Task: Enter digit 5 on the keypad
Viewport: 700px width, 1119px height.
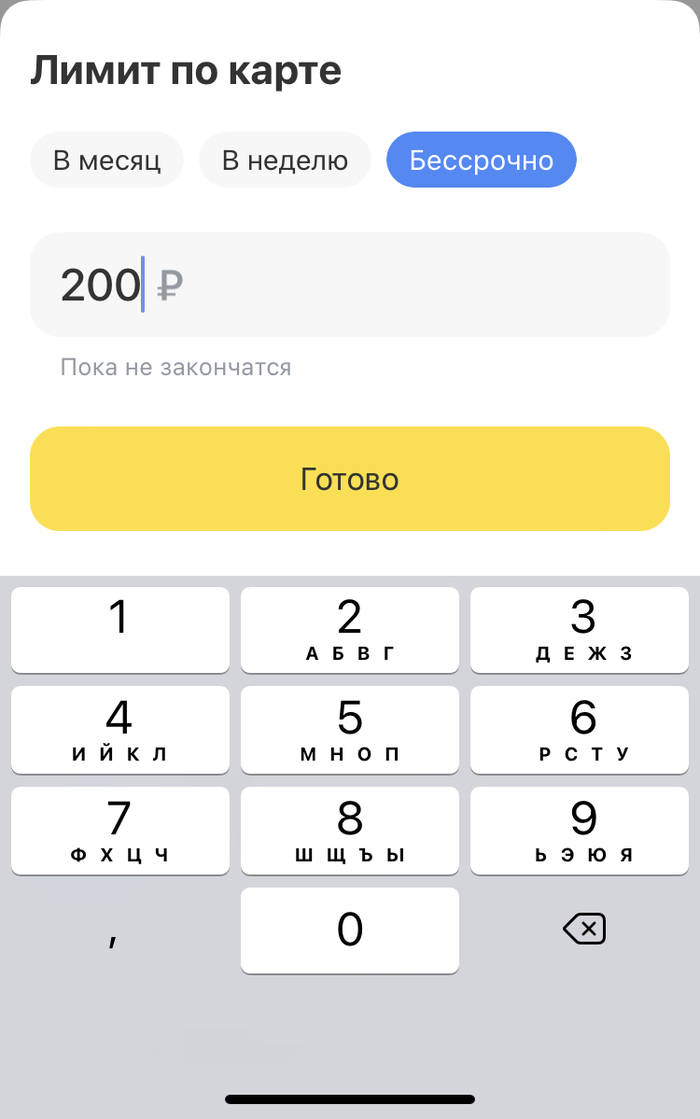Action: (349, 730)
